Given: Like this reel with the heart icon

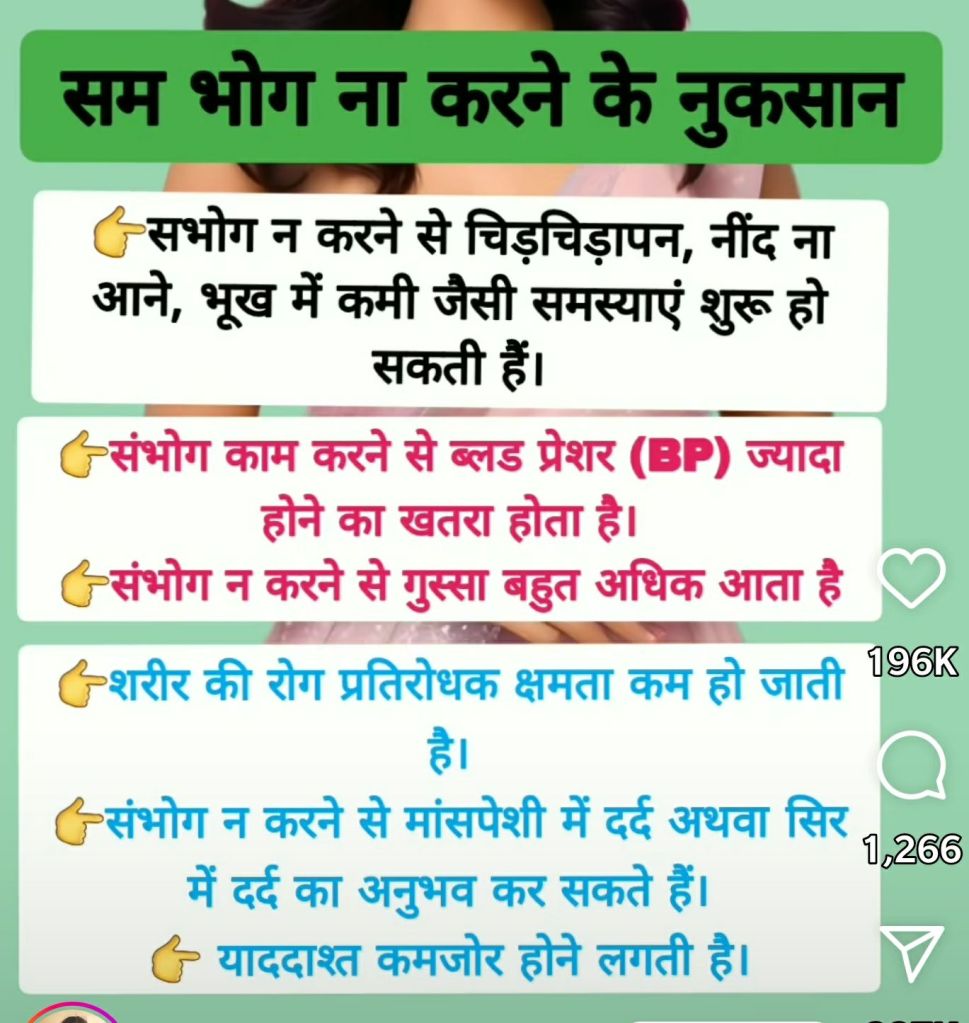Looking at the screenshot, I should pos(911,577).
